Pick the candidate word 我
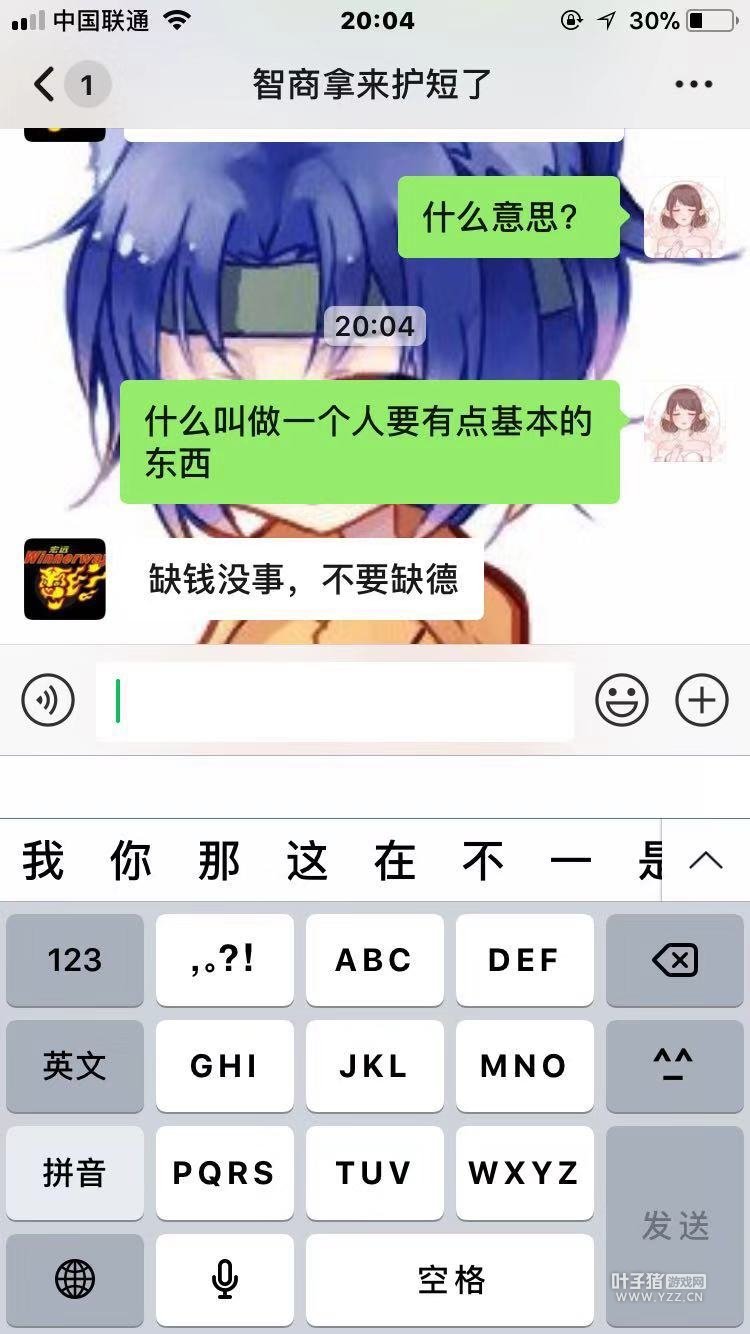The image size is (750, 1334). coord(43,861)
